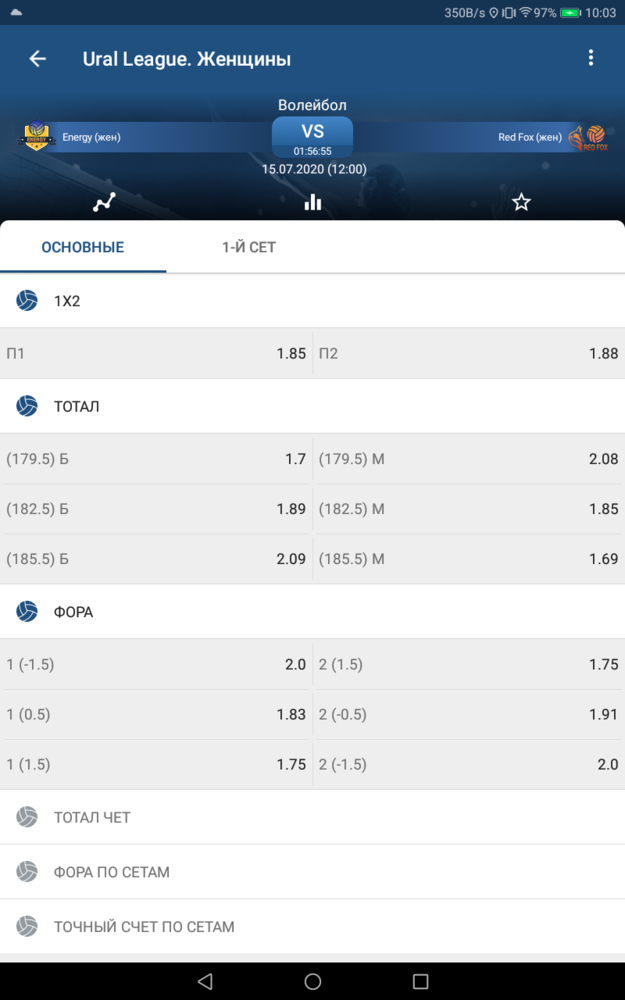Viewport: 625px width, 1000px height.
Task: Bet on П2 at 1.88
Action: tap(469, 354)
